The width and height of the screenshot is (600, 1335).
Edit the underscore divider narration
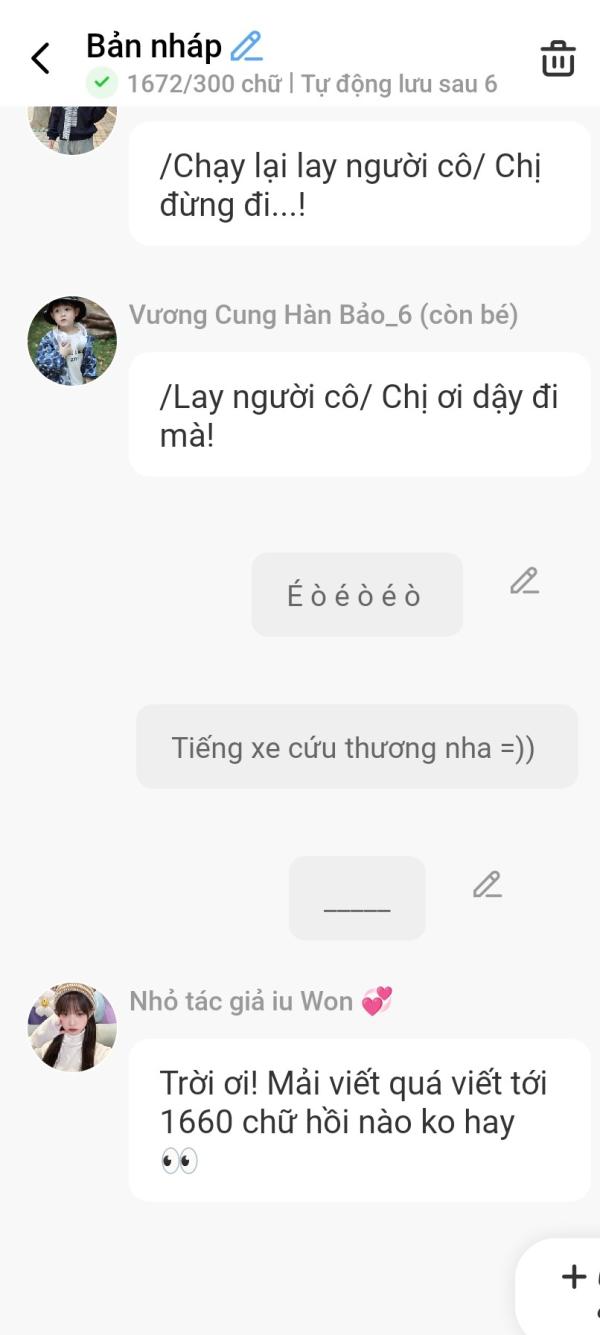pos(487,884)
